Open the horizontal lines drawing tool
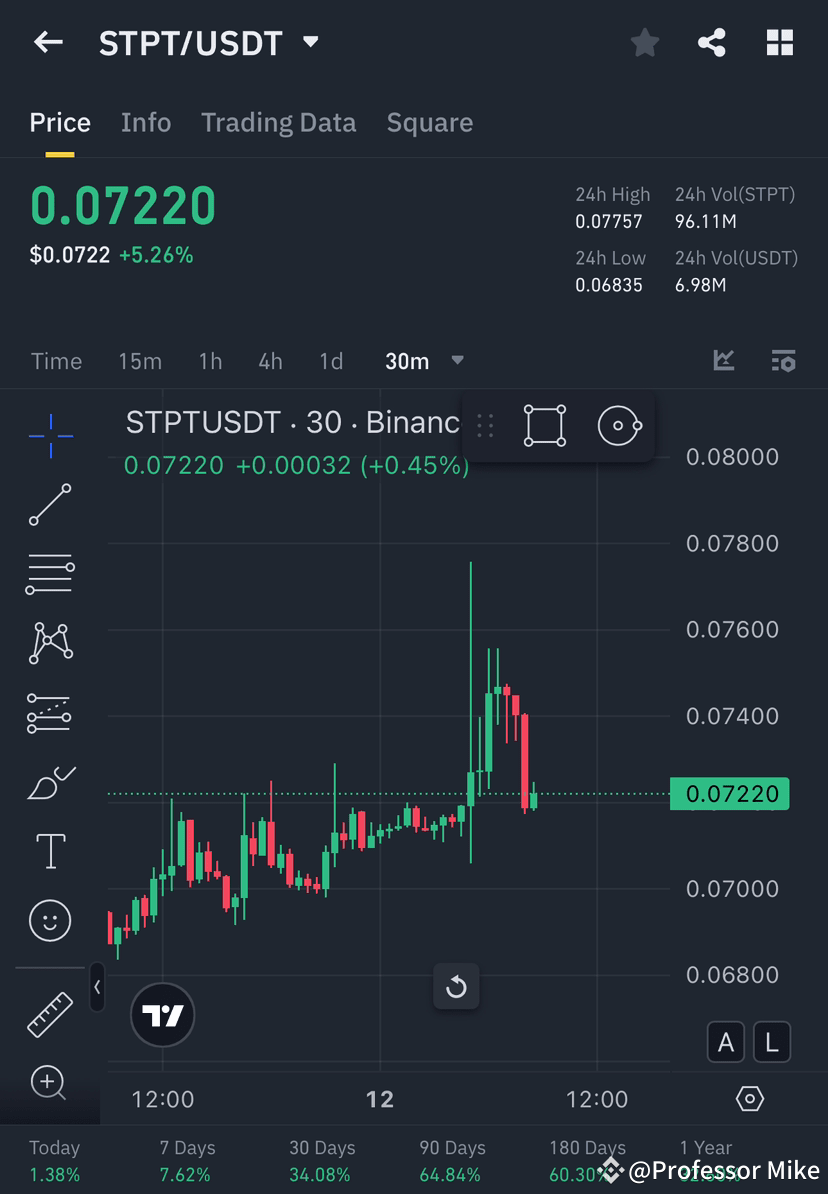This screenshot has height=1194, width=828. (x=50, y=574)
